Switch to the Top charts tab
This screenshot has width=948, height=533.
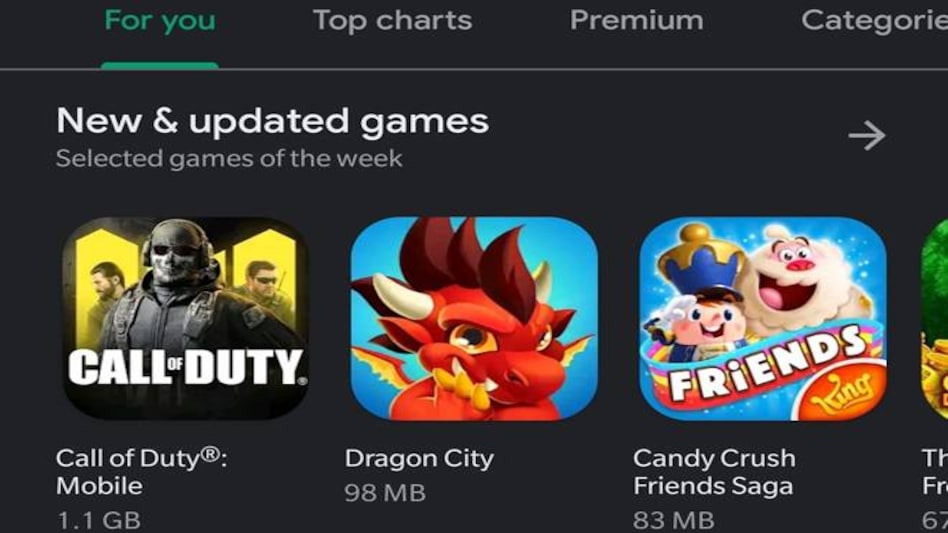click(391, 21)
